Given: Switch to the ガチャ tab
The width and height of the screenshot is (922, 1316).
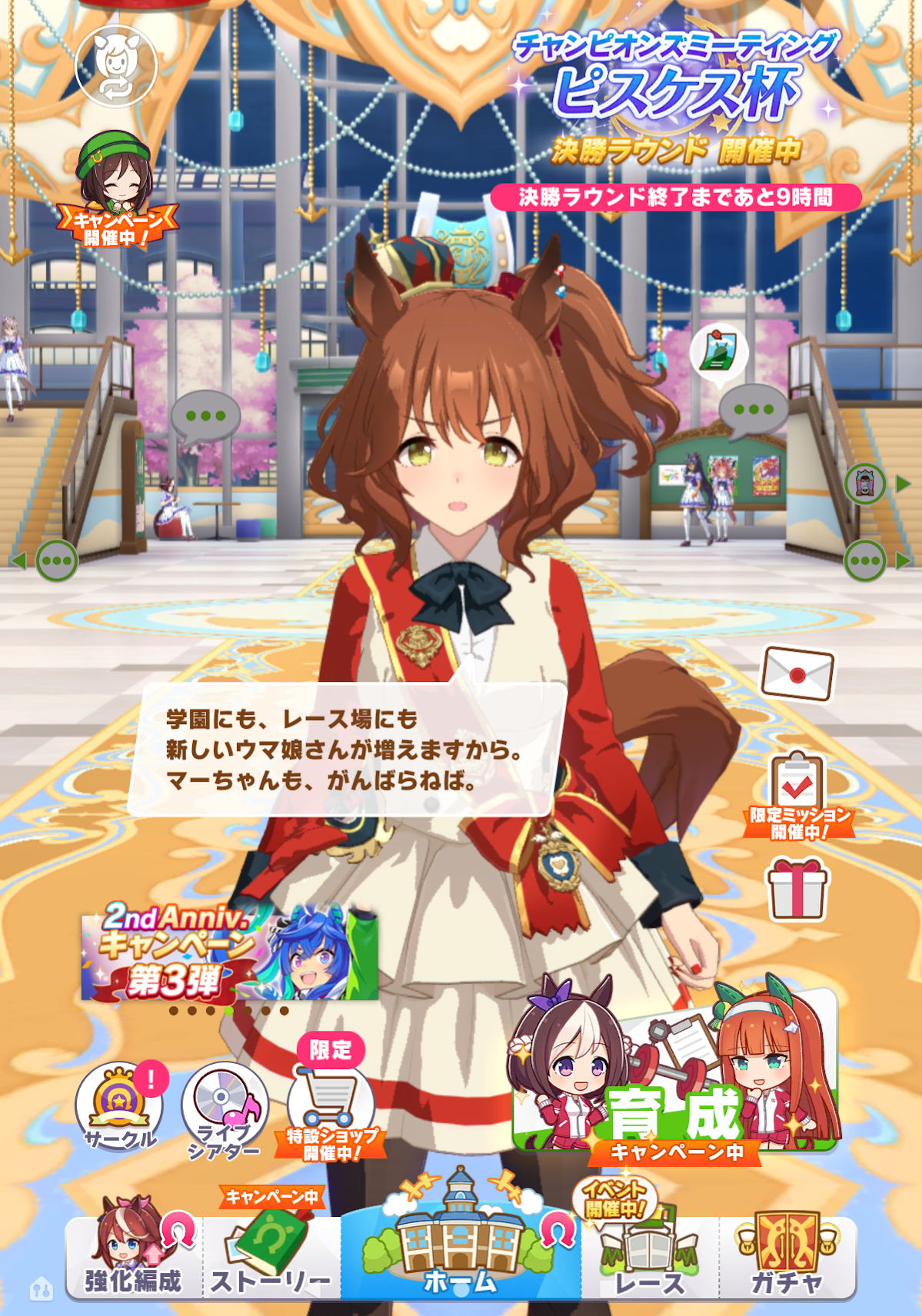Looking at the screenshot, I should [787, 1255].
